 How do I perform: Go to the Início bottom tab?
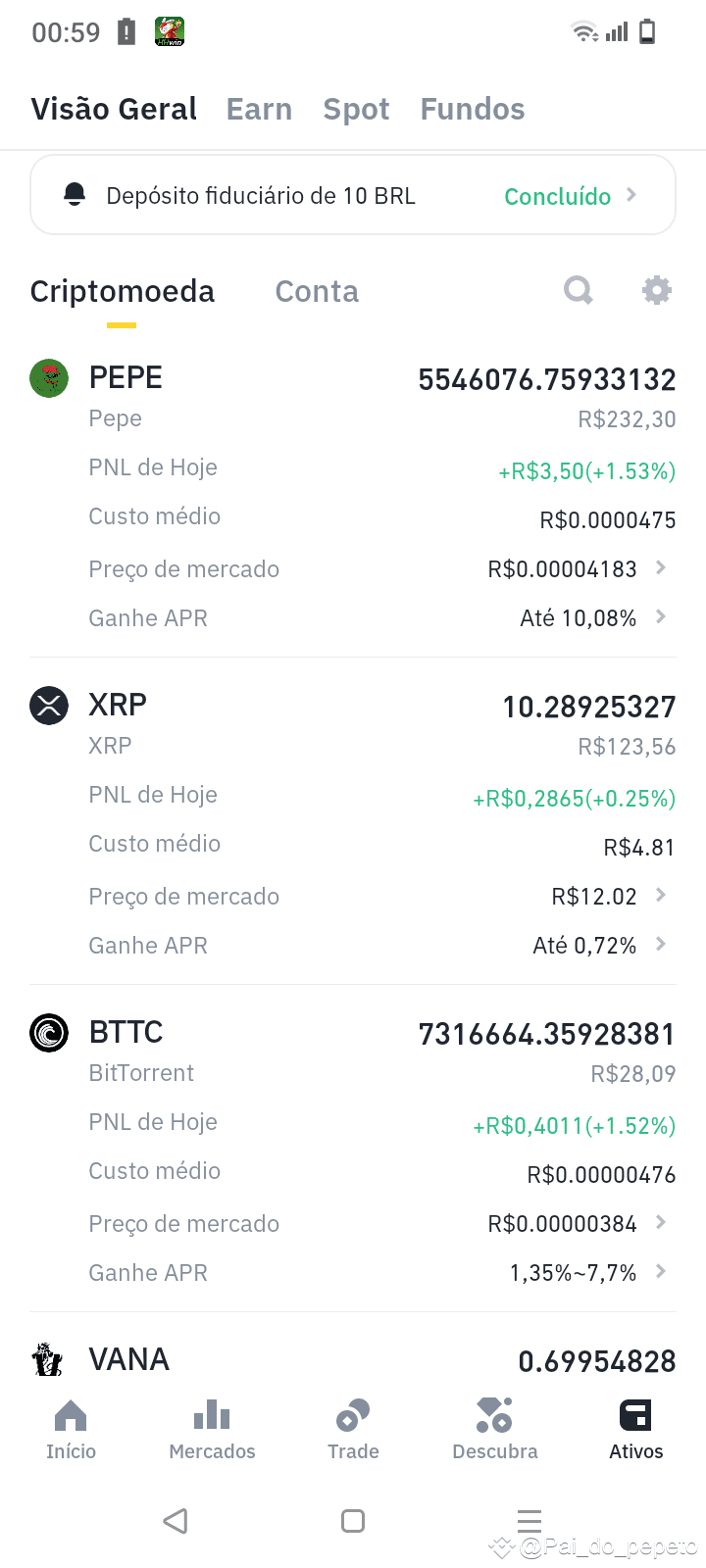(71, 1430)
